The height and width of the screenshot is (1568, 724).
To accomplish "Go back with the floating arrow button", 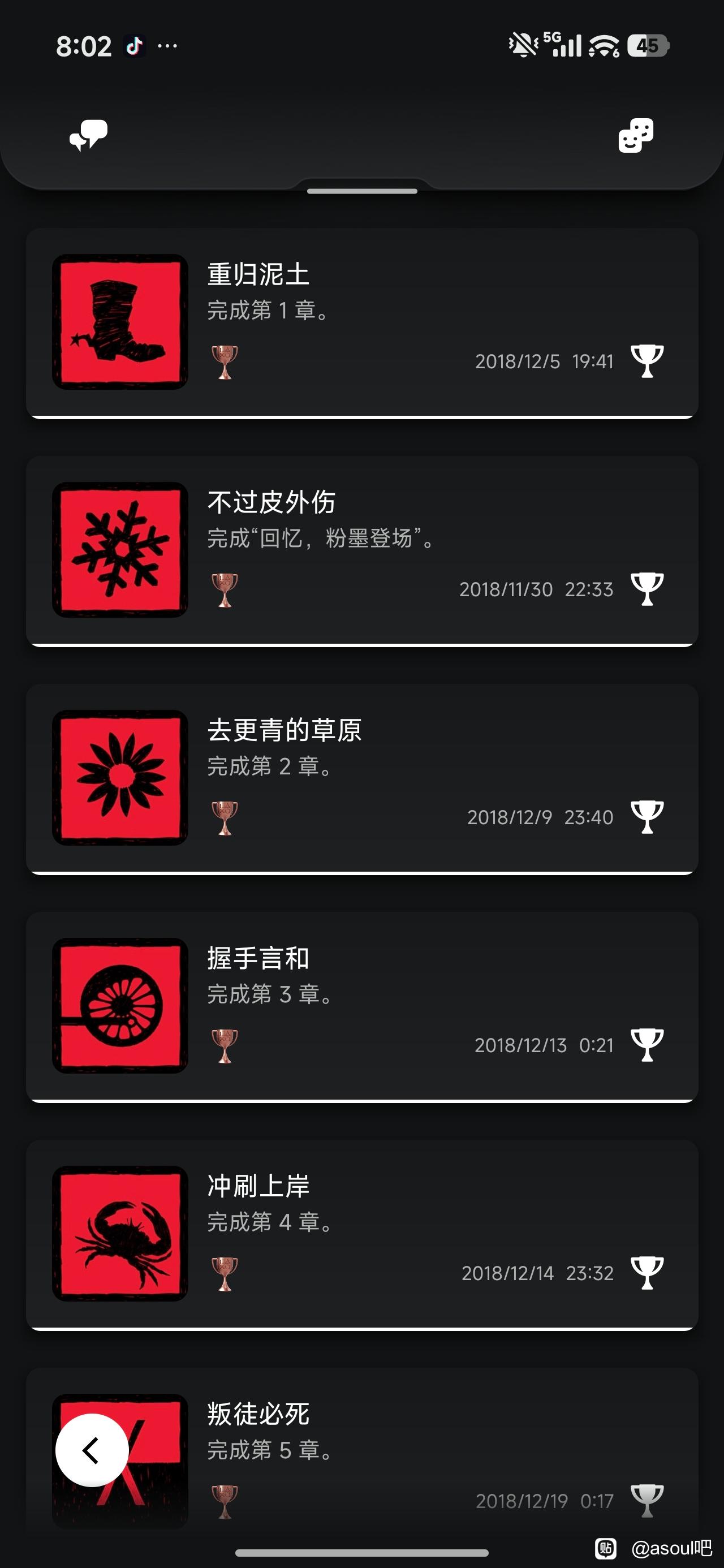I will click(92, 1450).
